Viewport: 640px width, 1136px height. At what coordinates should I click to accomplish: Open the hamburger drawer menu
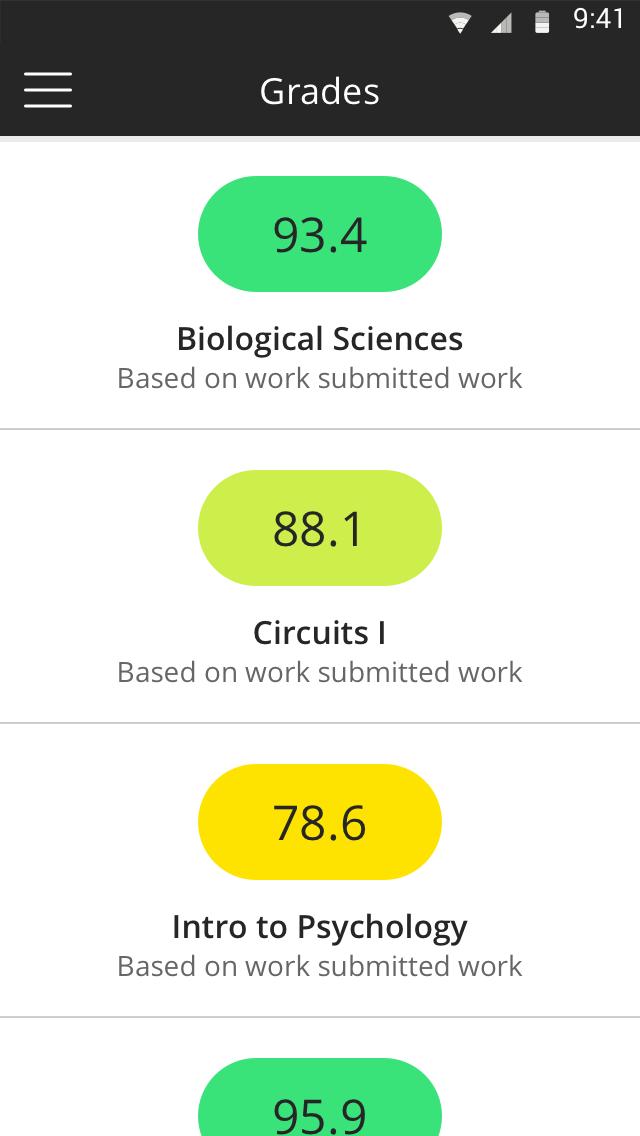click(48, 91)
